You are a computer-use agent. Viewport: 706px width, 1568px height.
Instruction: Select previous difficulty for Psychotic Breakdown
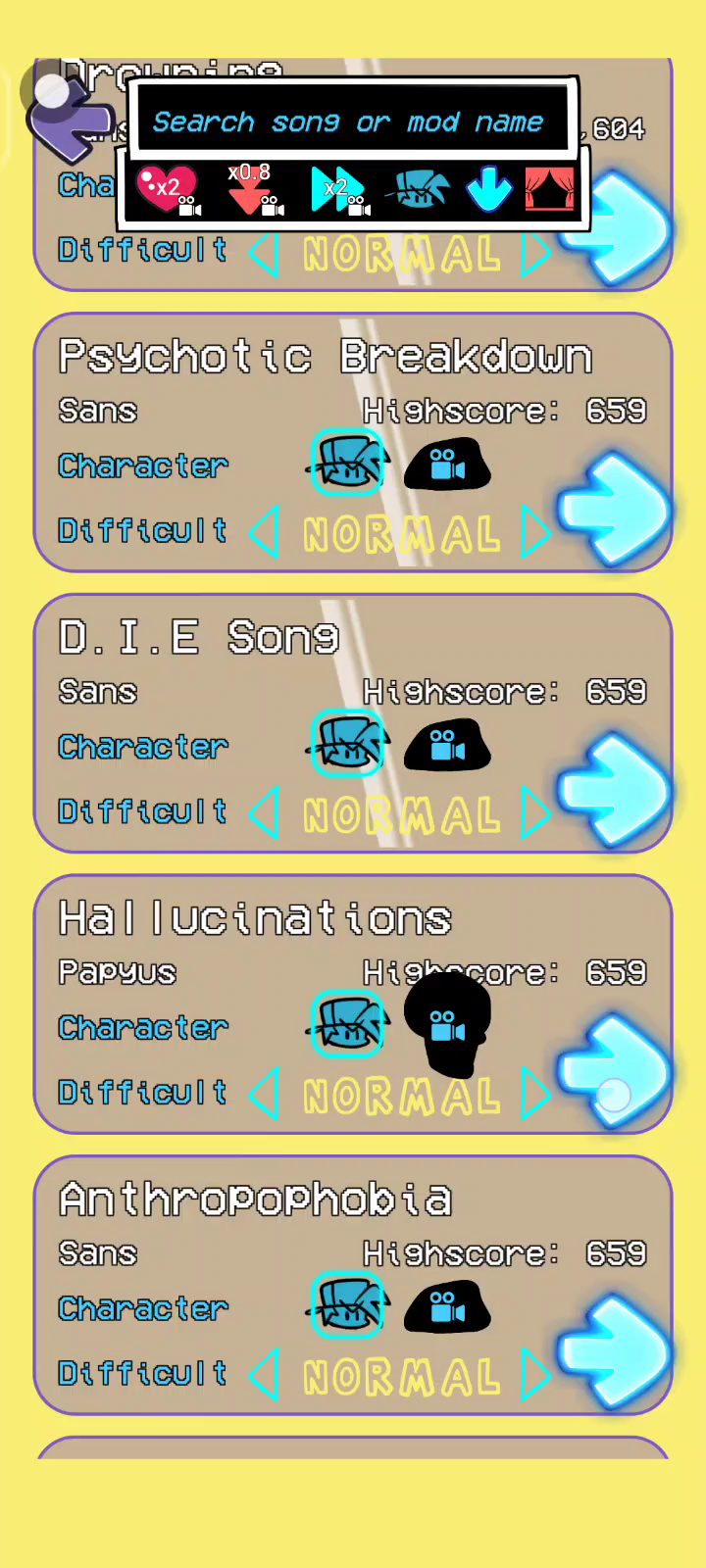click(264, 532)
